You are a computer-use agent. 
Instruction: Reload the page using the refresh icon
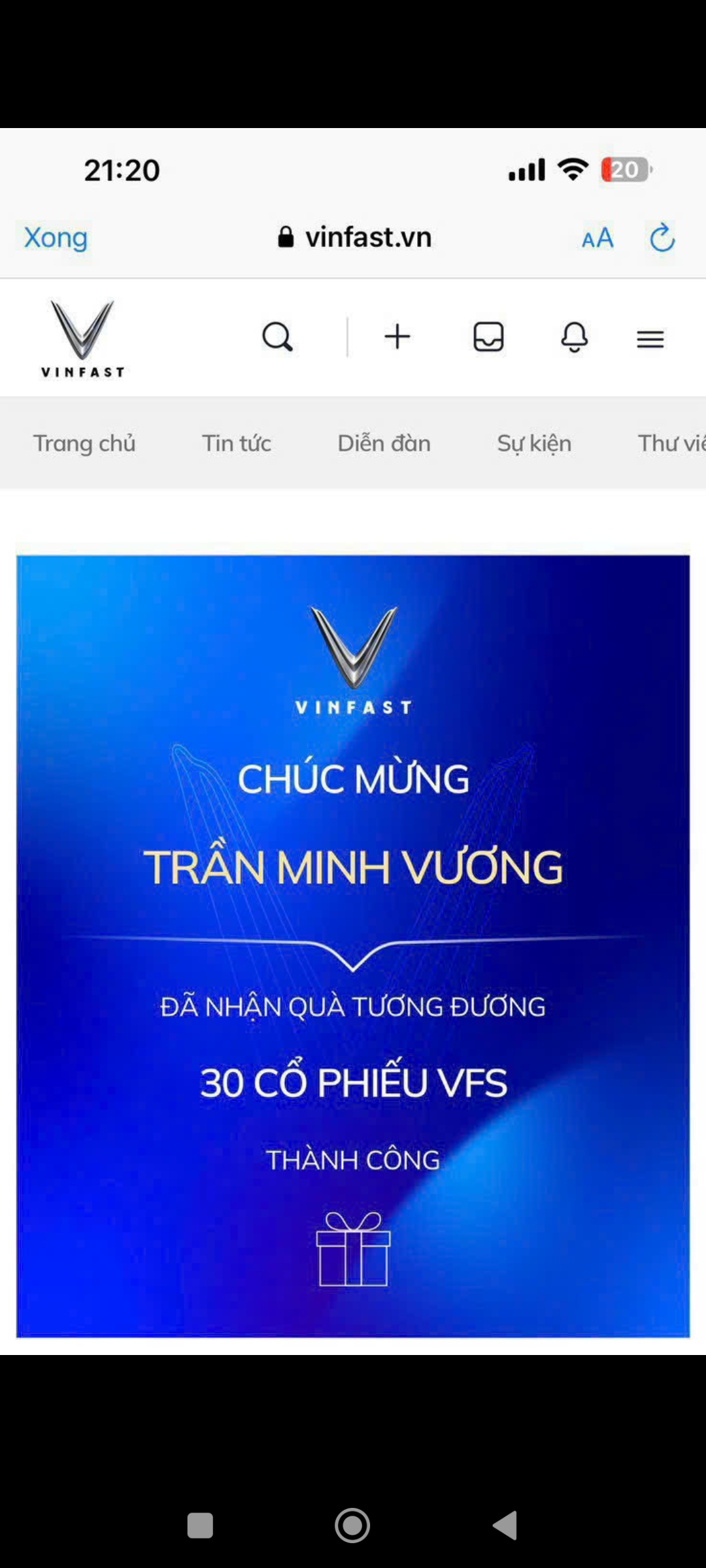click(663, 237)
